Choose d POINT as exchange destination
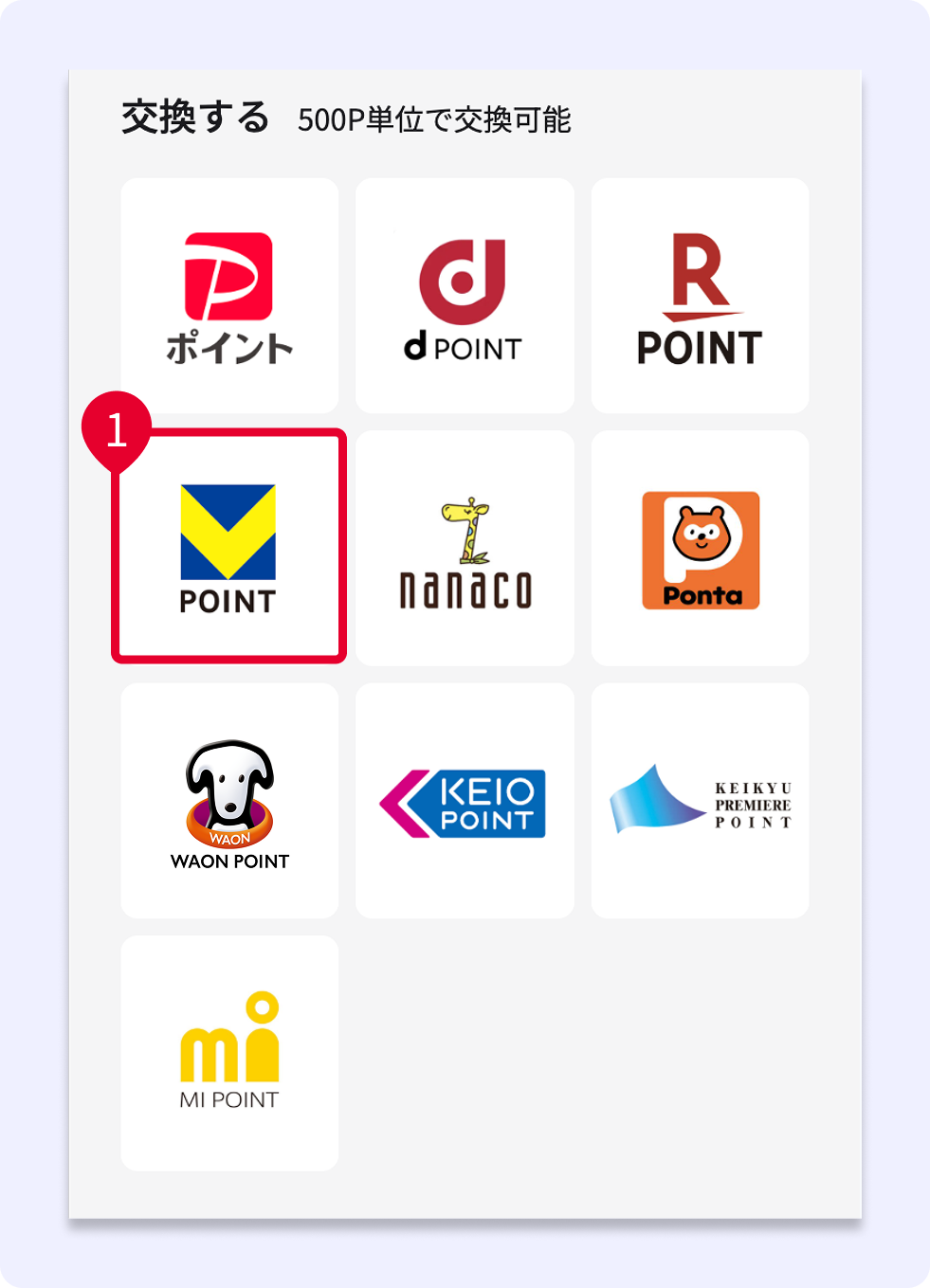The width and height of the screenshot is (930, 1288). click(465, 296)
